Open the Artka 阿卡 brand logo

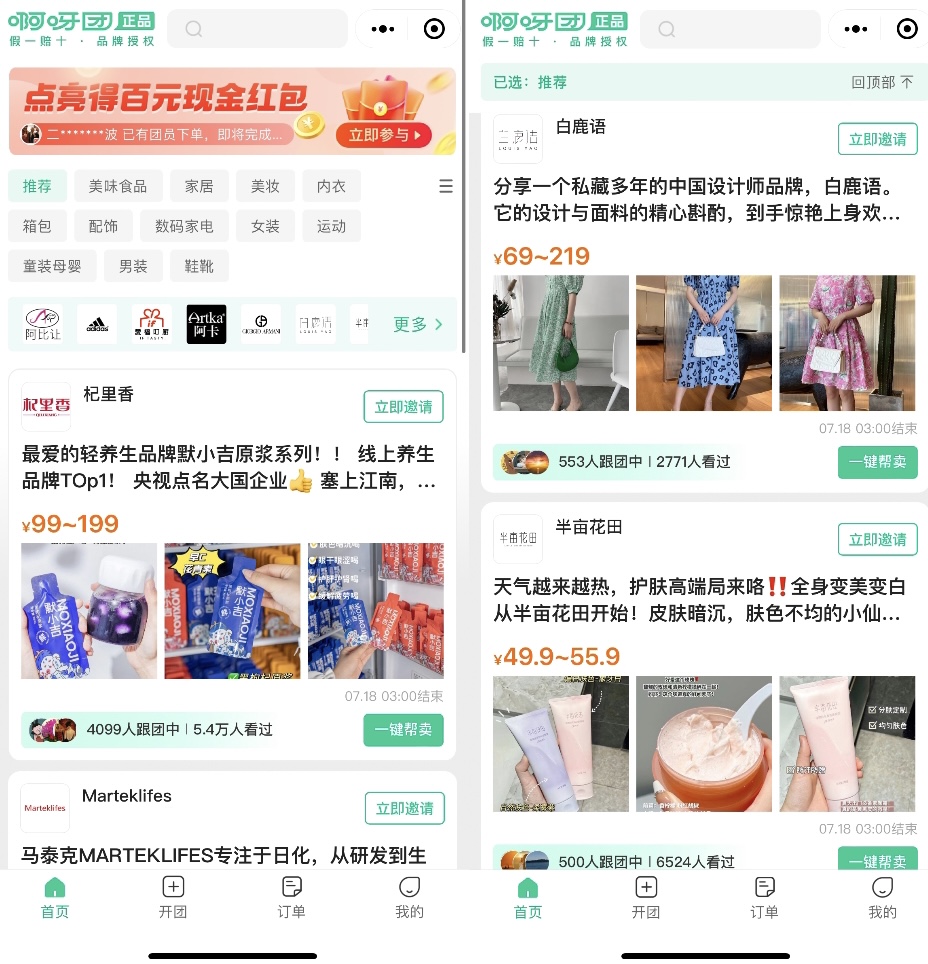206,324
